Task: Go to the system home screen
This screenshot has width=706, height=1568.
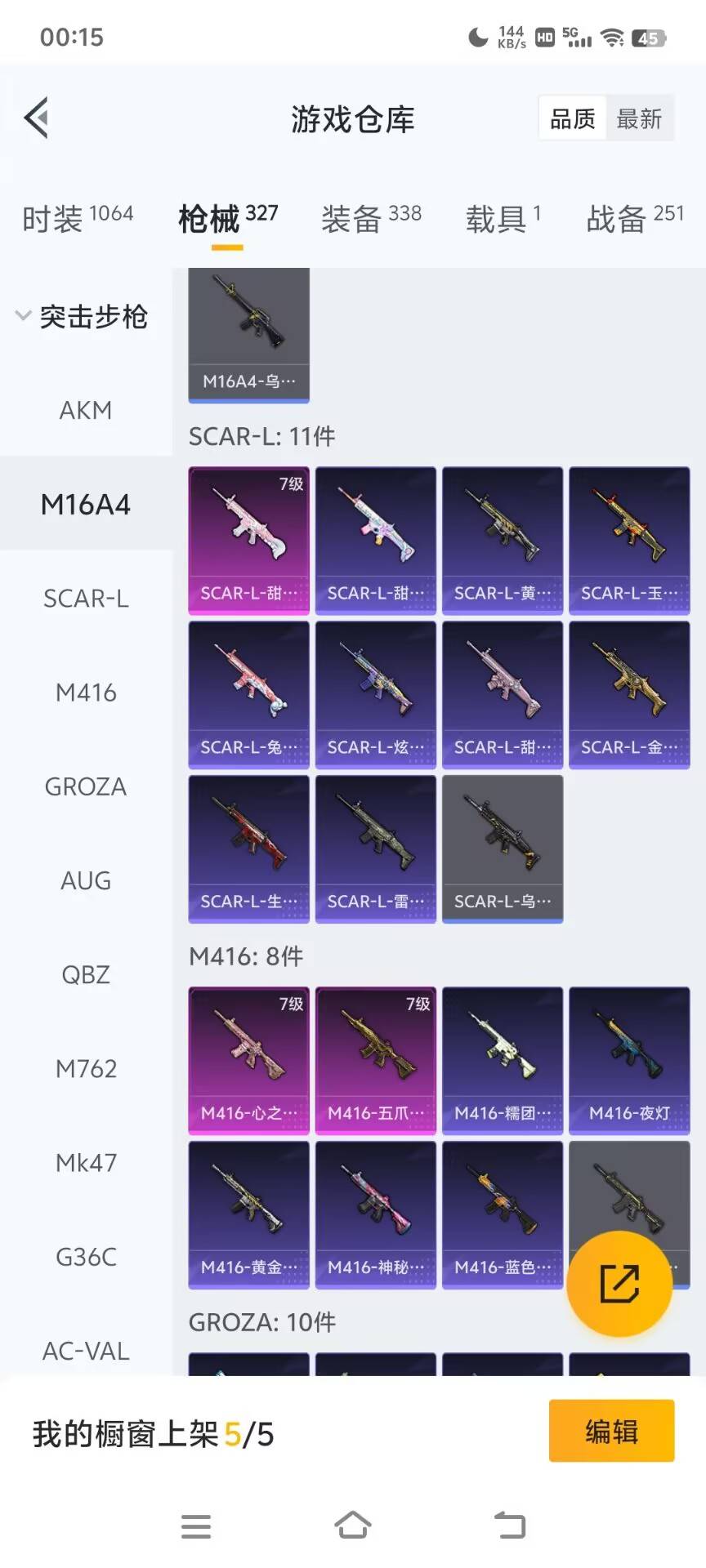Action: [353, 1525]
